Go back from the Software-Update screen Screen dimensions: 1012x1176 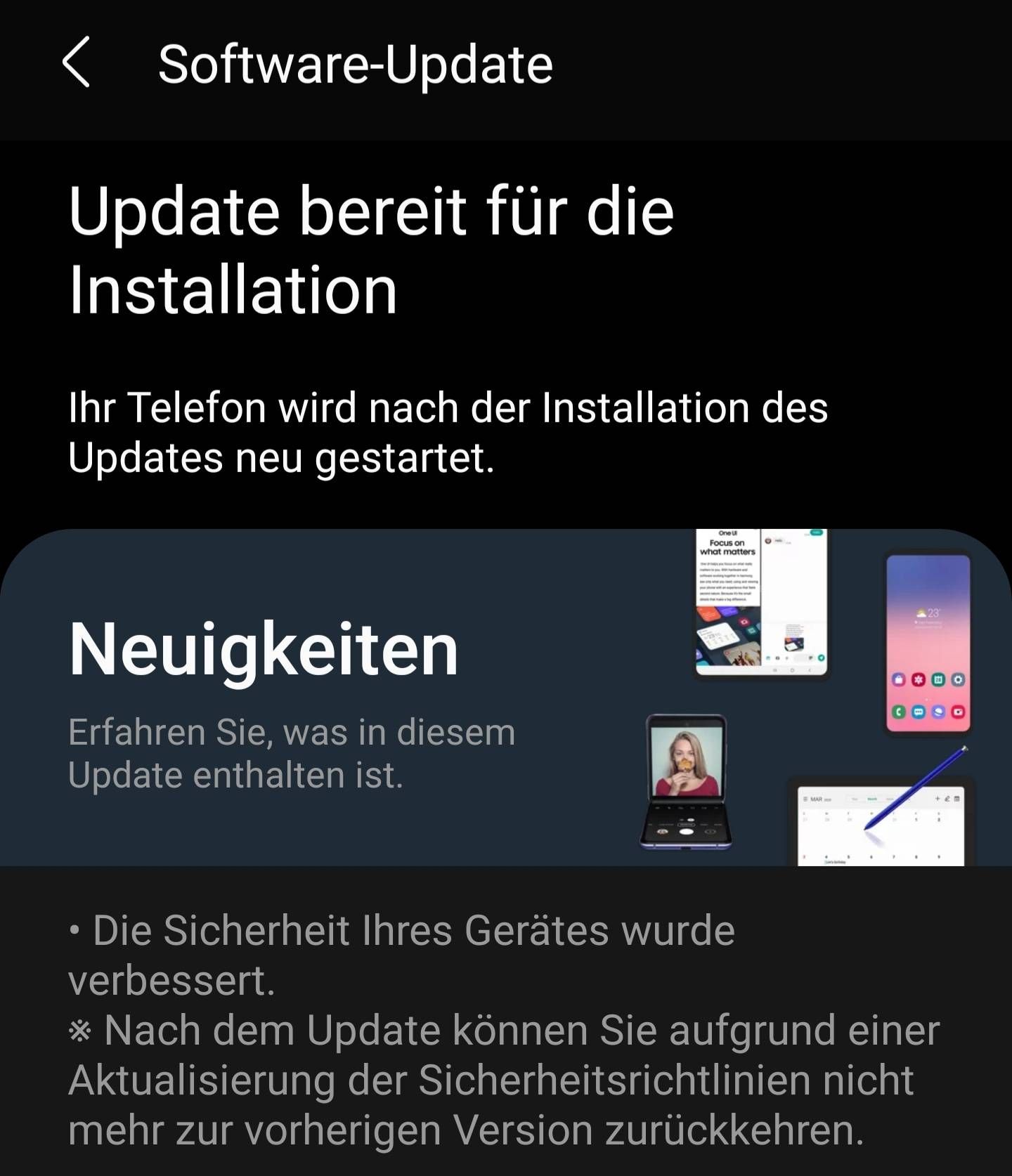(x=76, y=63)
